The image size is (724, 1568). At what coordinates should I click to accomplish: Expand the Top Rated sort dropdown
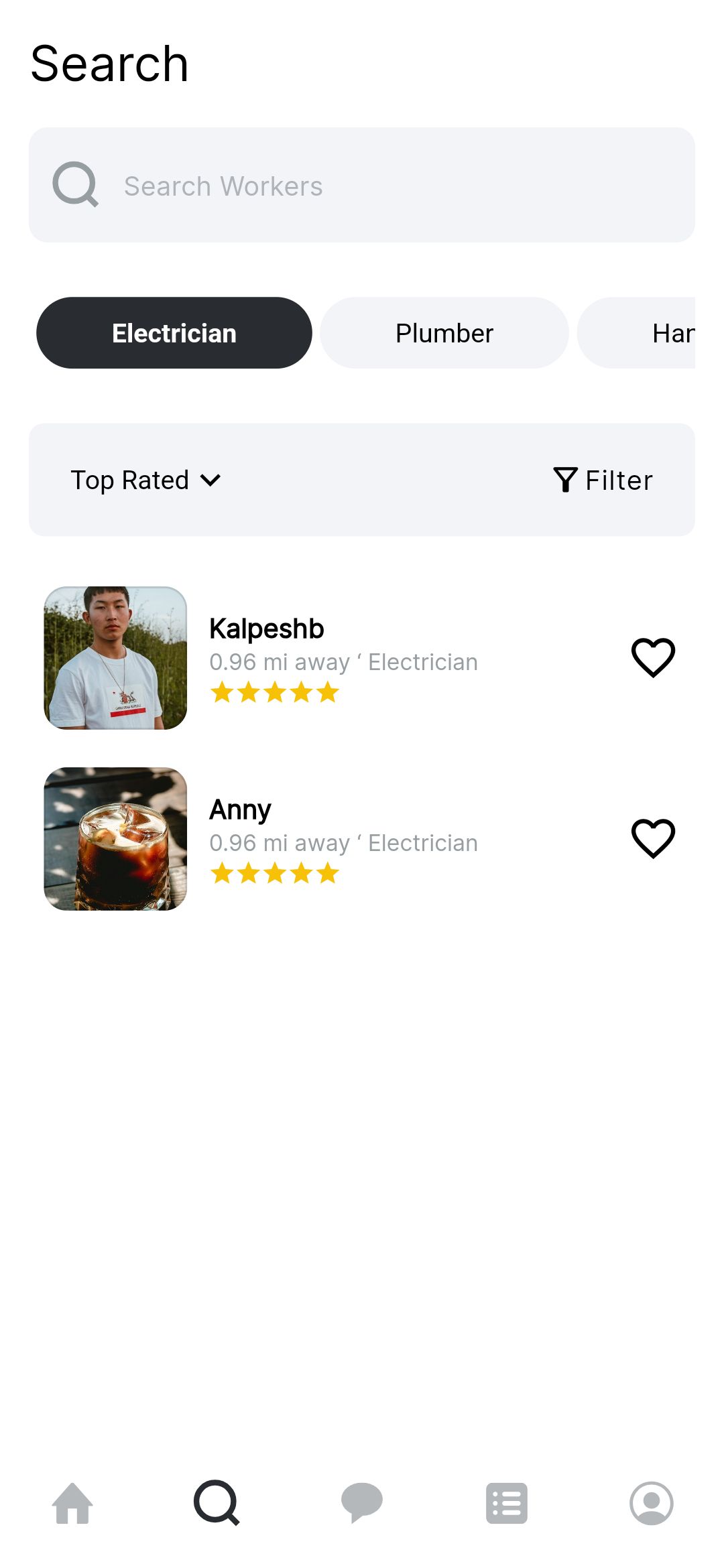click(x=145, y=480)
